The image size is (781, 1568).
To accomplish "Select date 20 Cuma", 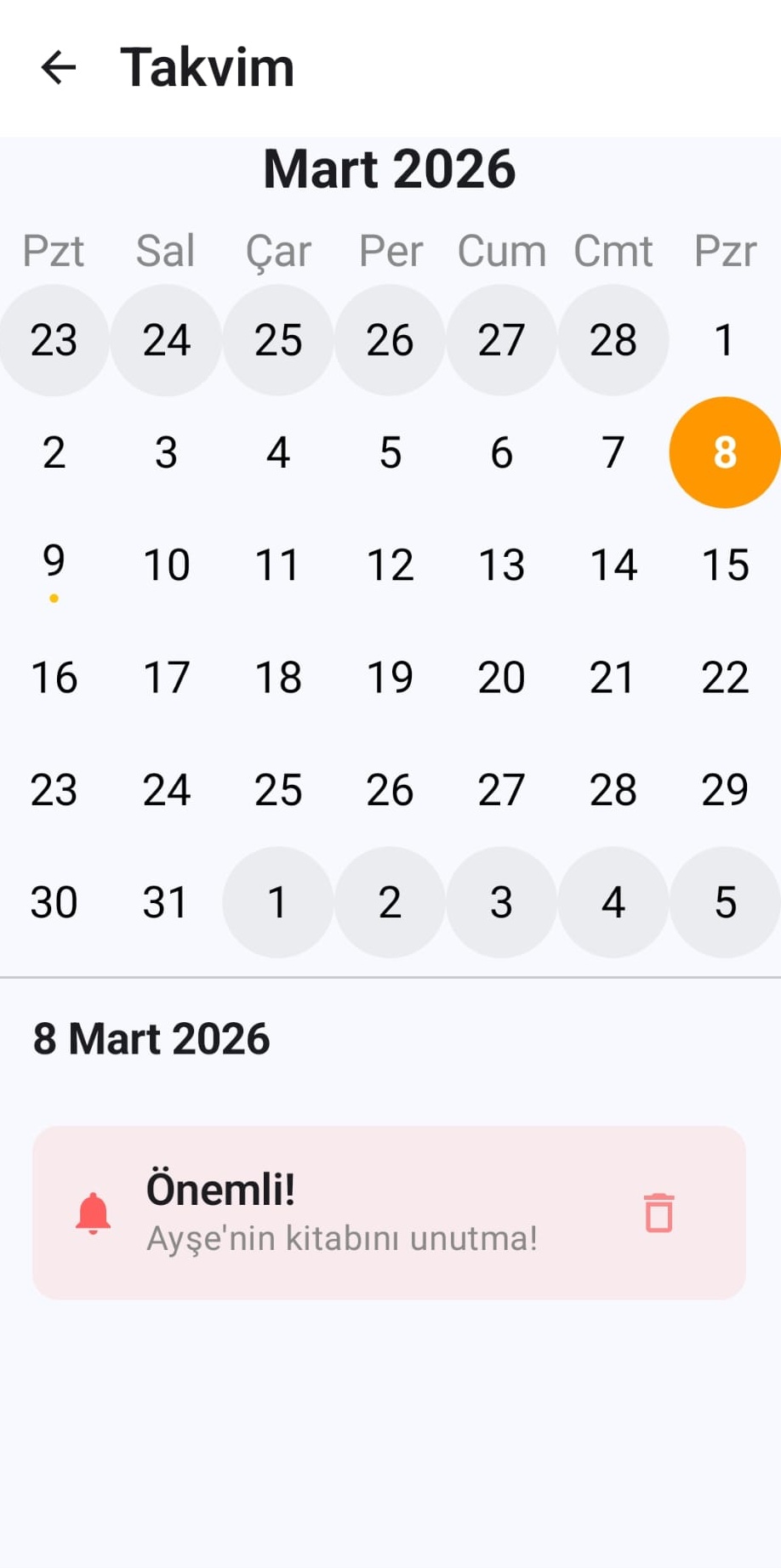I will click(501, 677).
